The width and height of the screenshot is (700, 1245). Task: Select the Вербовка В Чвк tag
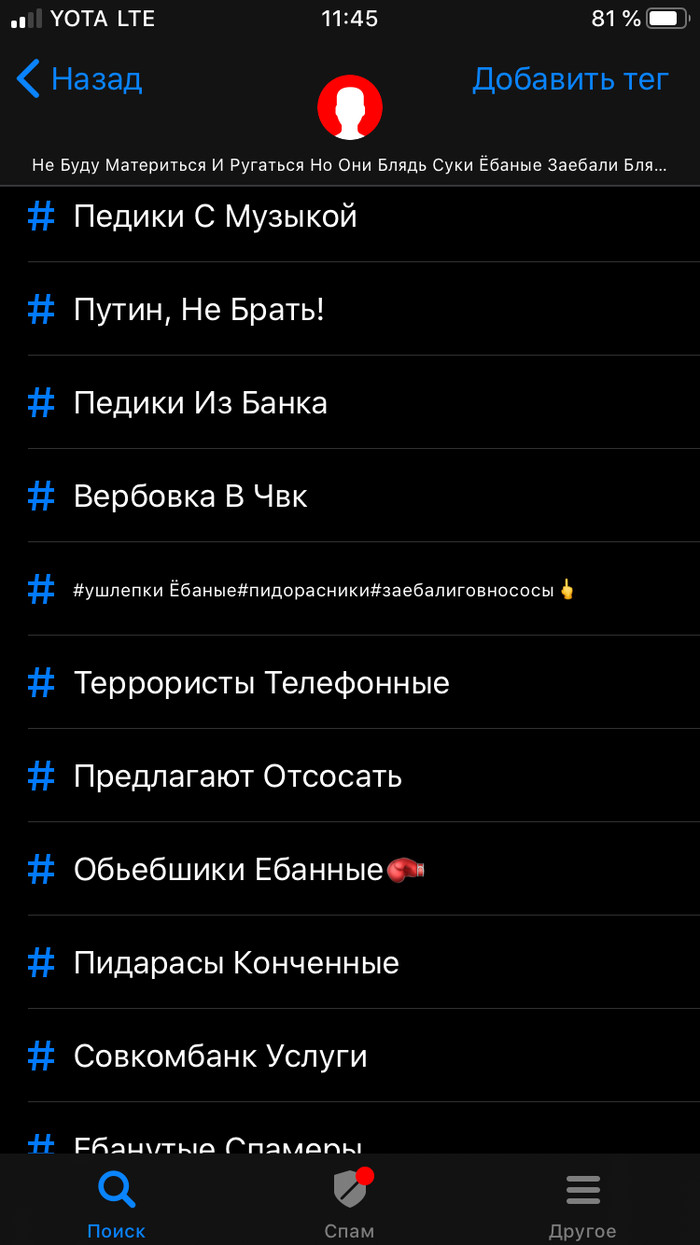190,496
